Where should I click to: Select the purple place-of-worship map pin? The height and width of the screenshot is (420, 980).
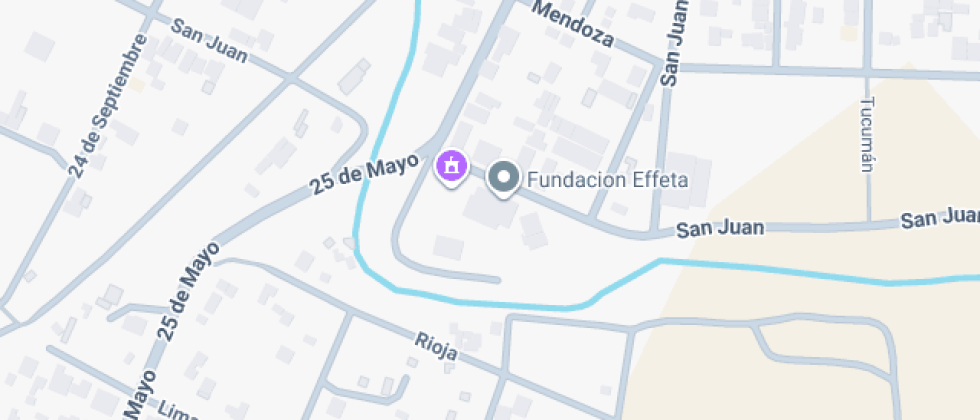click(x=452, y=165)
